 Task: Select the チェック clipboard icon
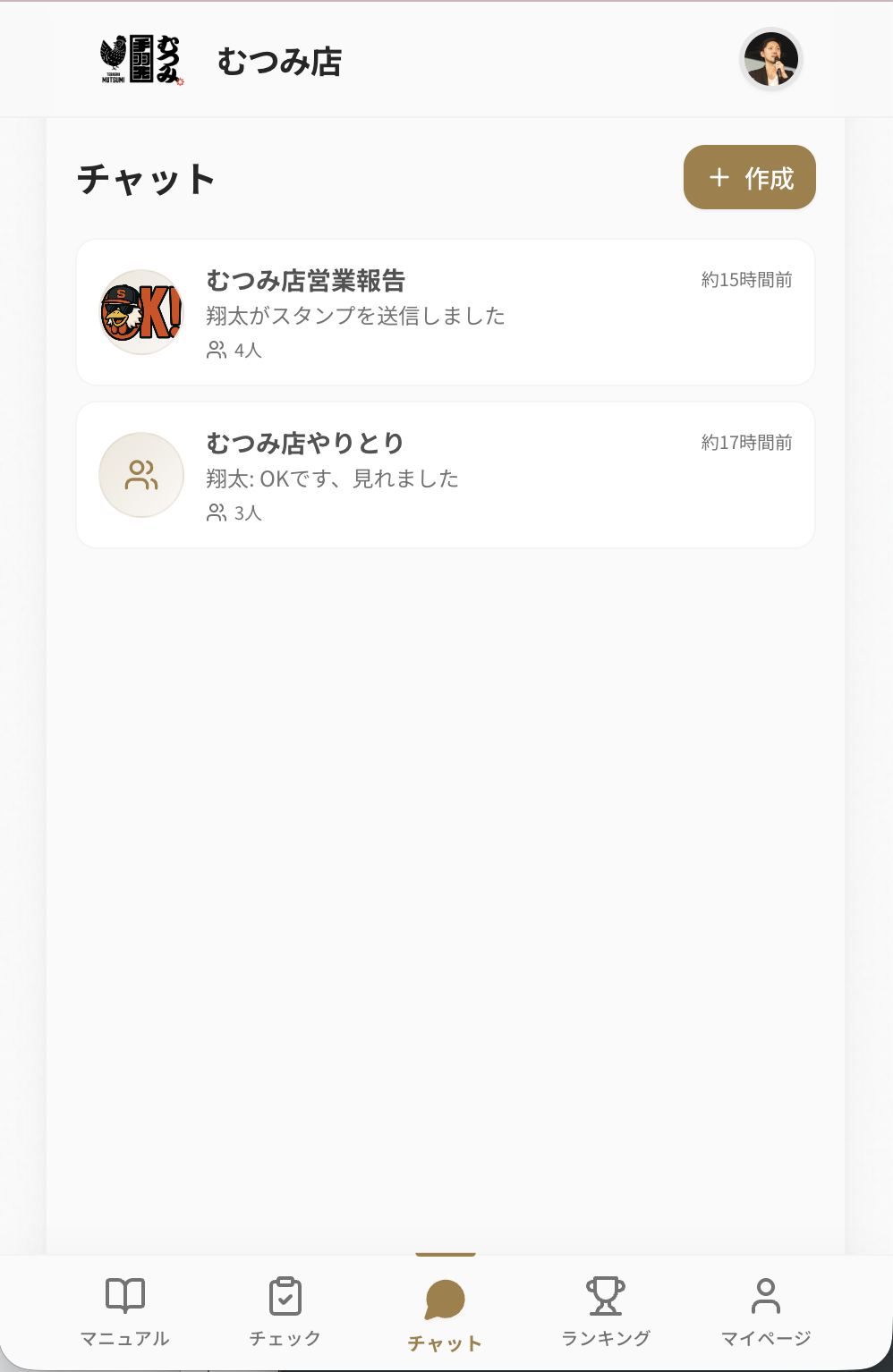[285, 1293]
